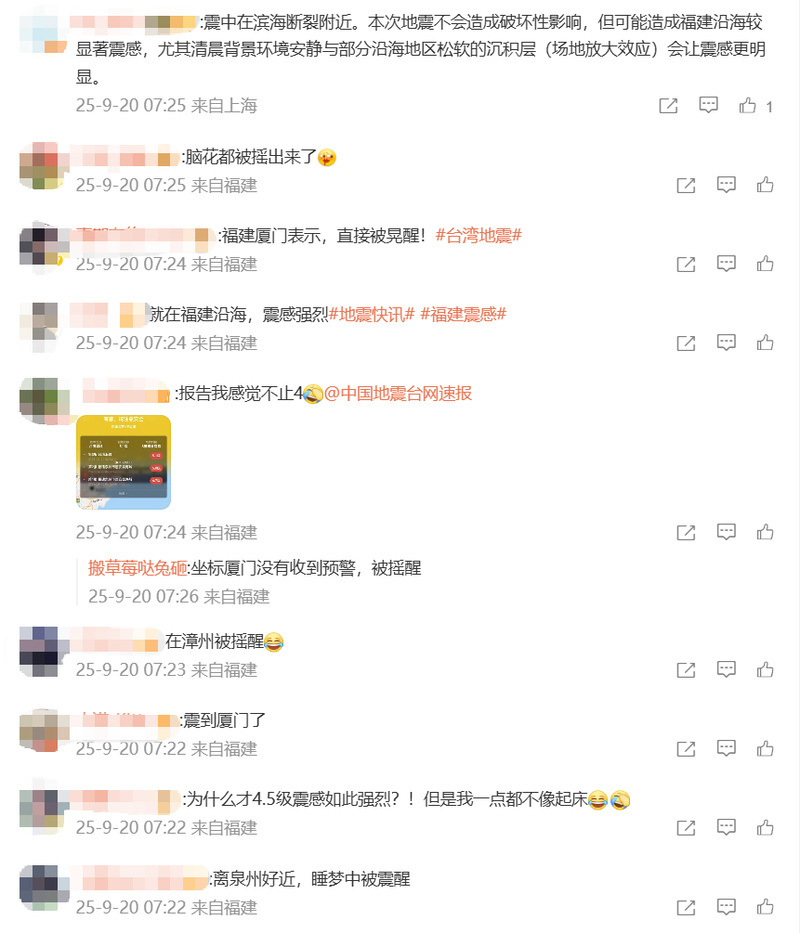Like the 就在福建沿海 comment
This screenshot has width=800, height=933.
click(x=765, y=343)
